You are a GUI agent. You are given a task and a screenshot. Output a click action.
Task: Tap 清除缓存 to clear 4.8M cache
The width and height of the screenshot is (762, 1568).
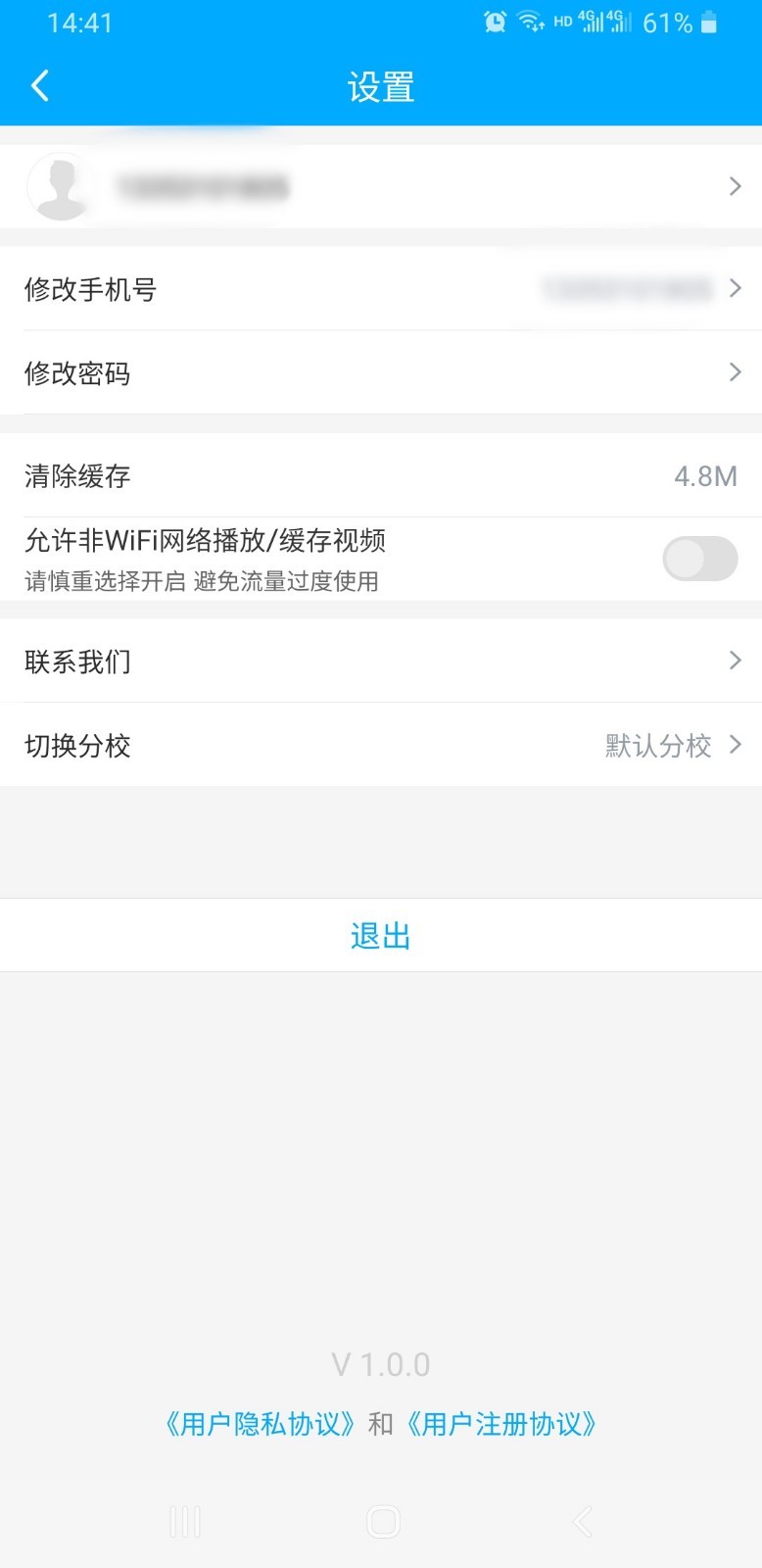[380, 476]
